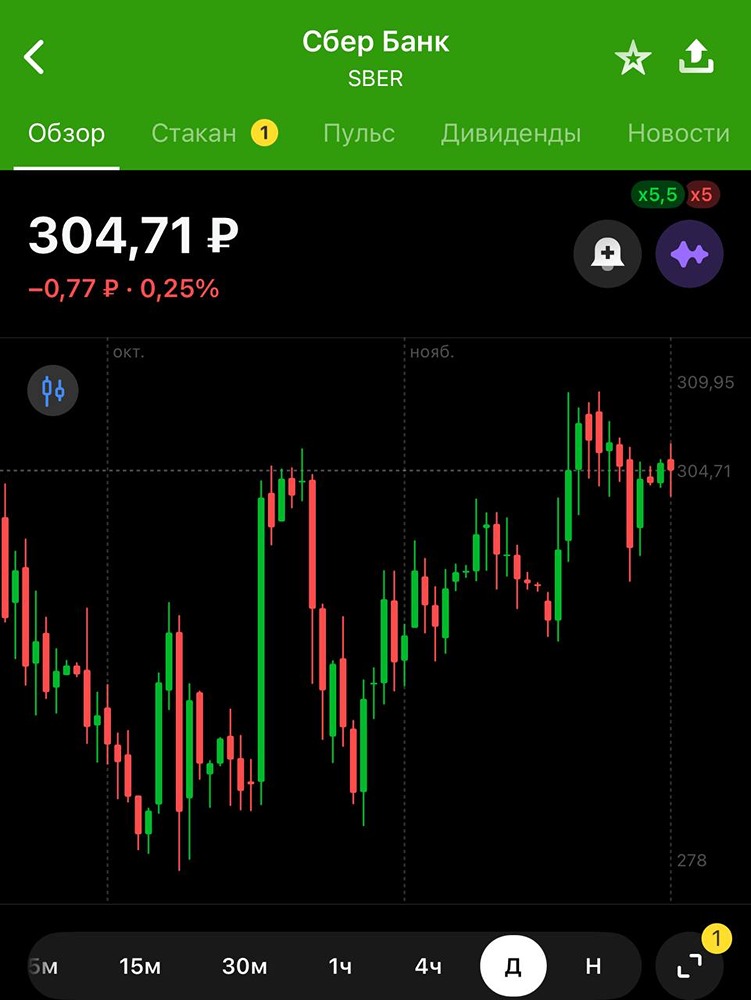Choose the daily Д interval
Viewport: 751px width, 1000px height.
[513, 966]
